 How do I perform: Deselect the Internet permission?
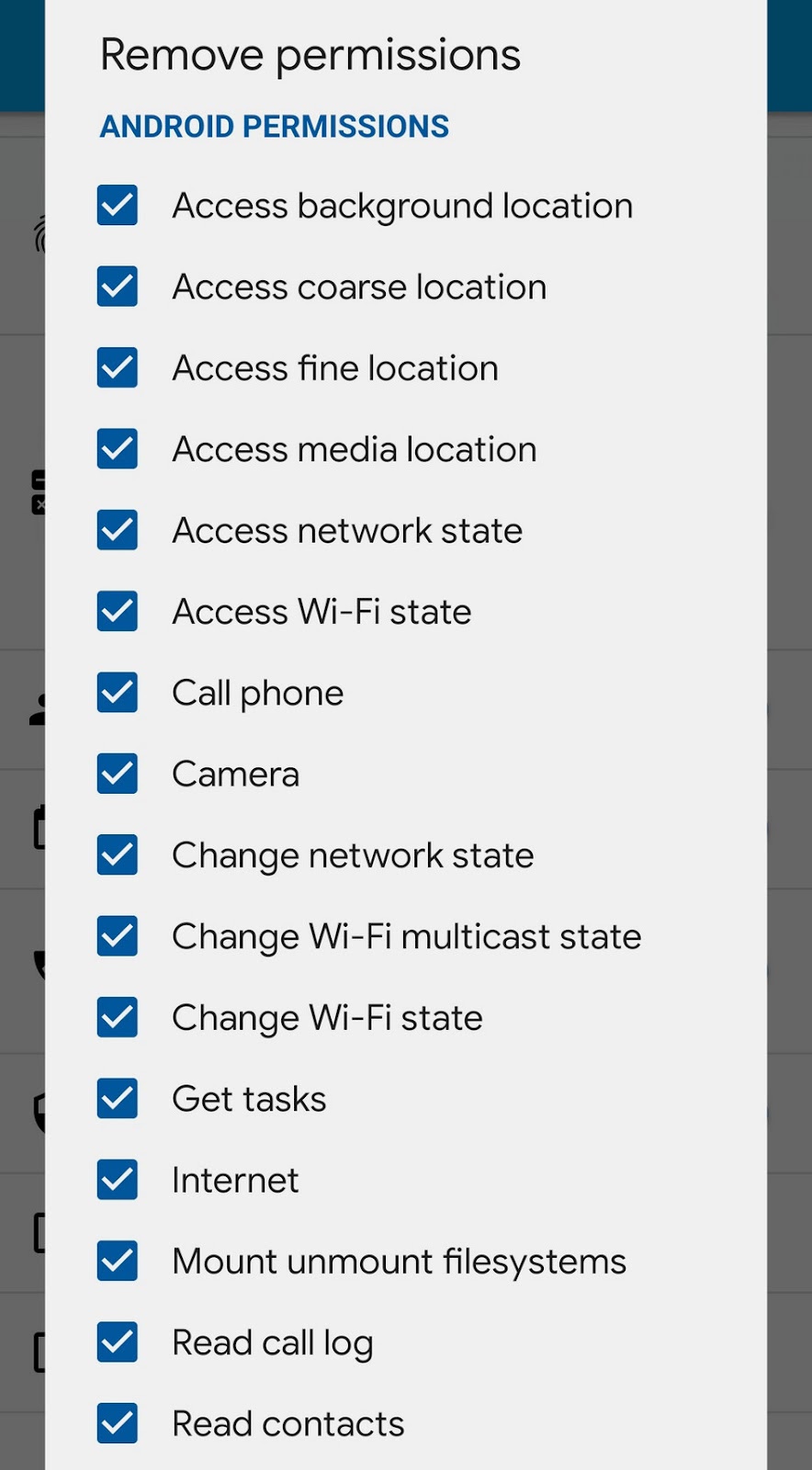click(118, 1180)
